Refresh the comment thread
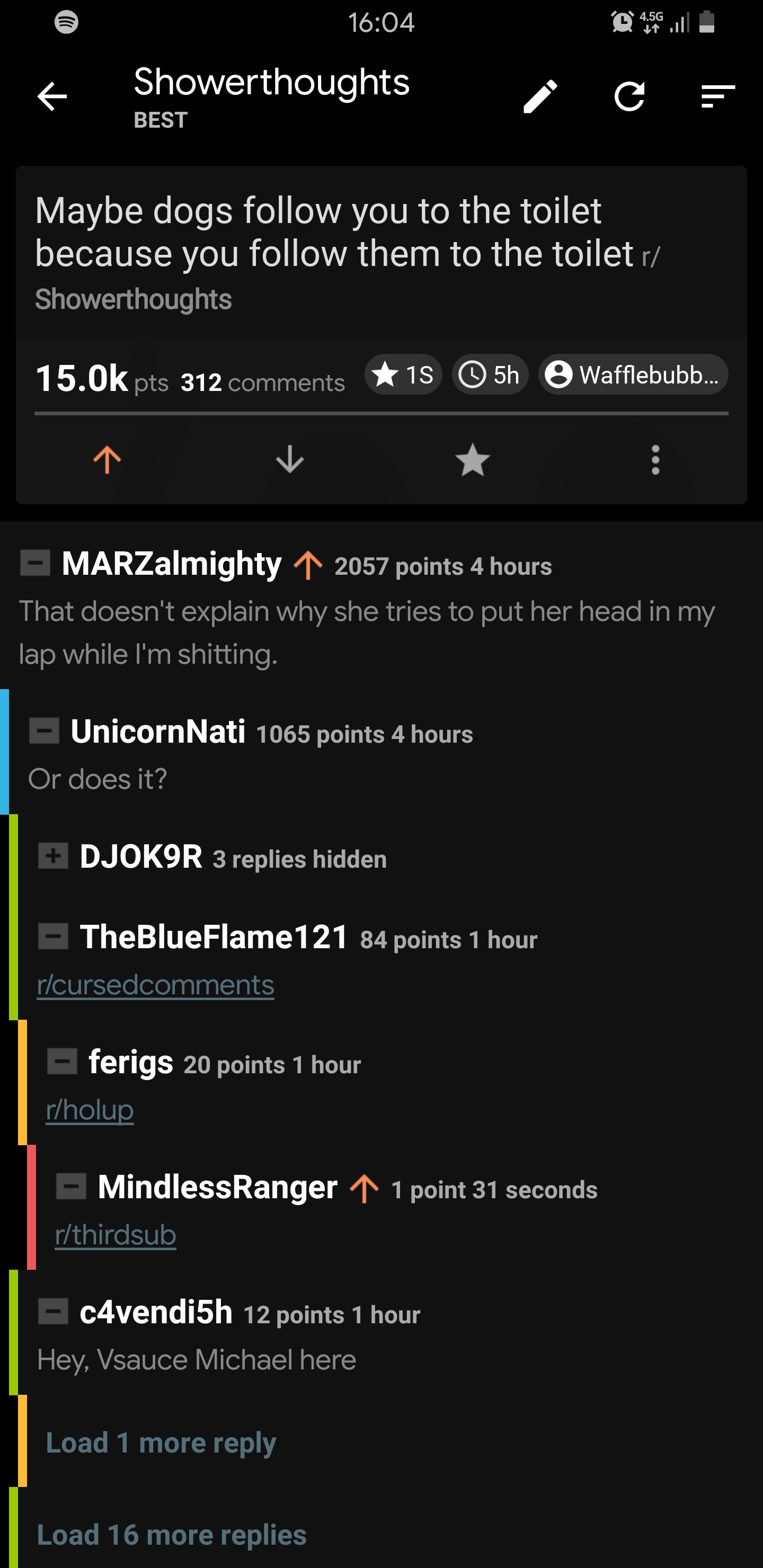The width and height of the screenshot is (763, 1568). [629, 96]
